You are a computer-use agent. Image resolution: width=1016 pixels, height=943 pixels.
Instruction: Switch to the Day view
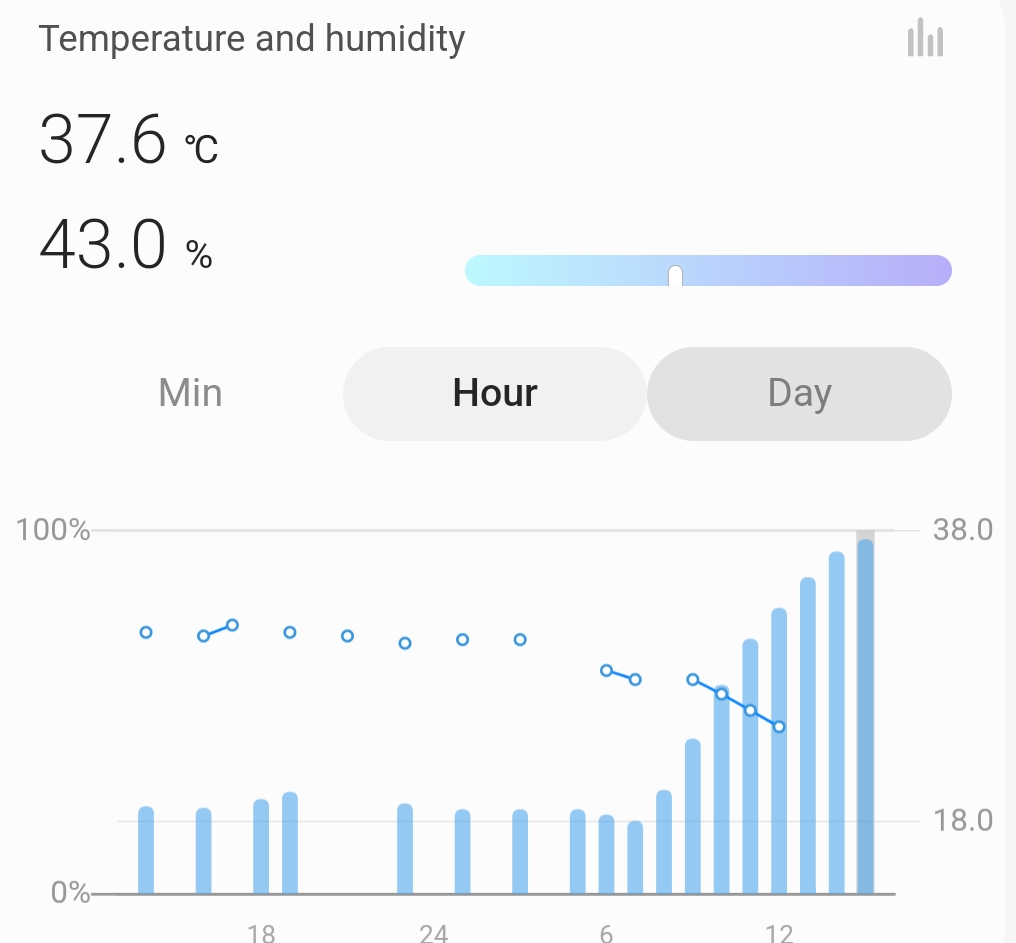799,393
